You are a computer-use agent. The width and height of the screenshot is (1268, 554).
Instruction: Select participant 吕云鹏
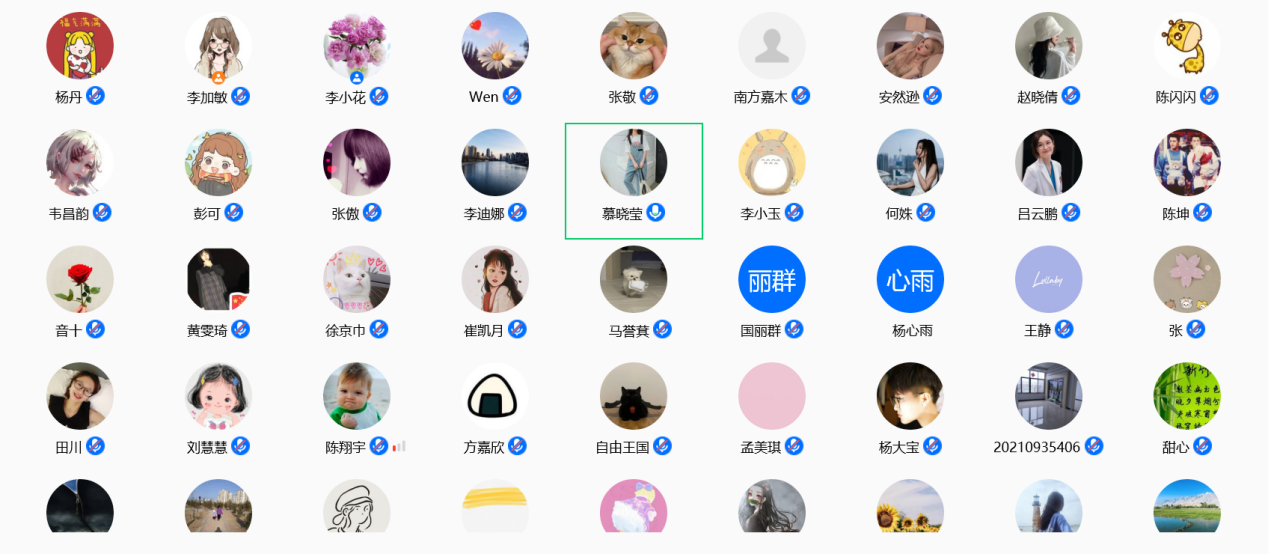pos(1048,163)
